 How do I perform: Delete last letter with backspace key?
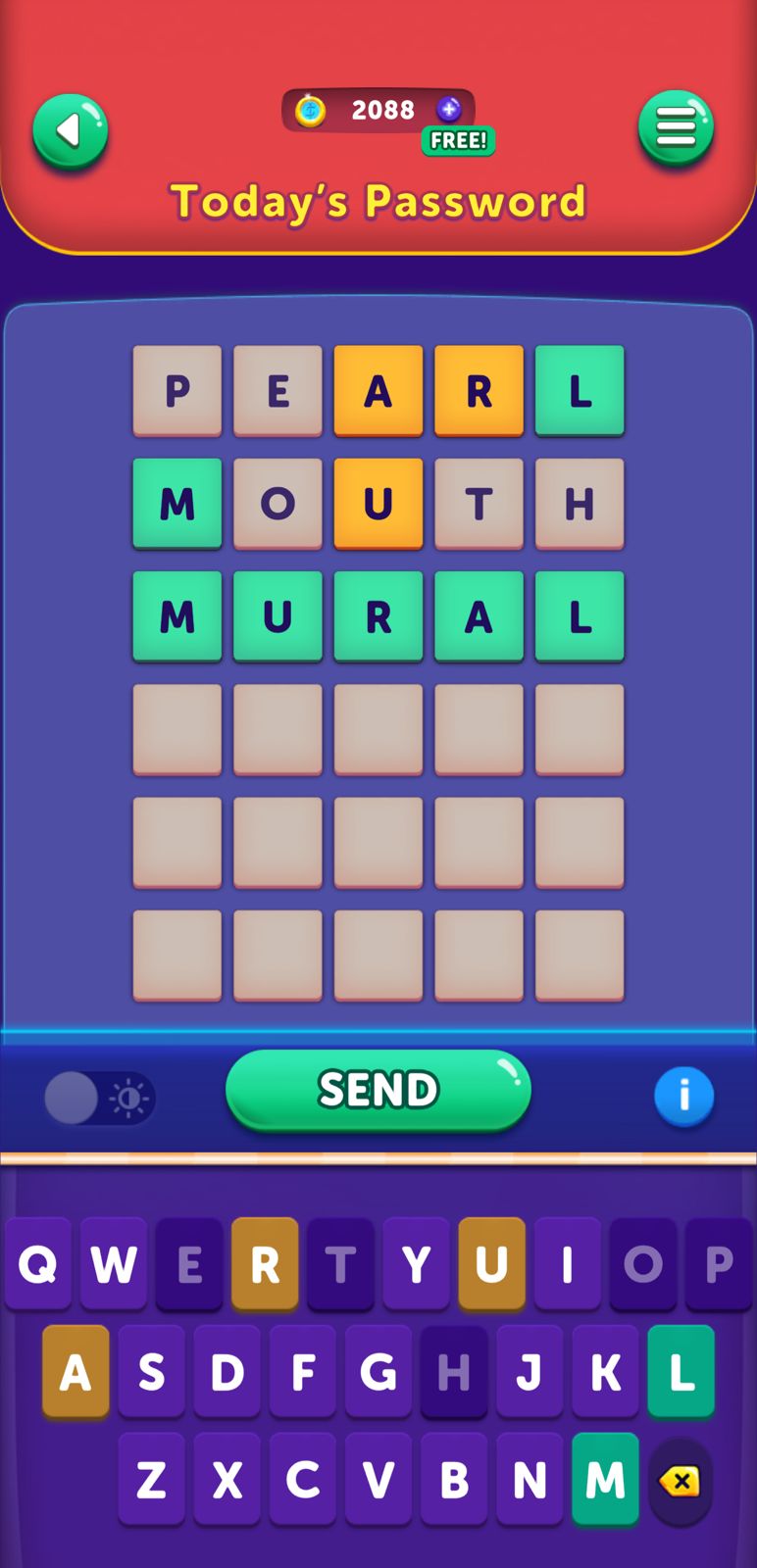point(680,1481)
